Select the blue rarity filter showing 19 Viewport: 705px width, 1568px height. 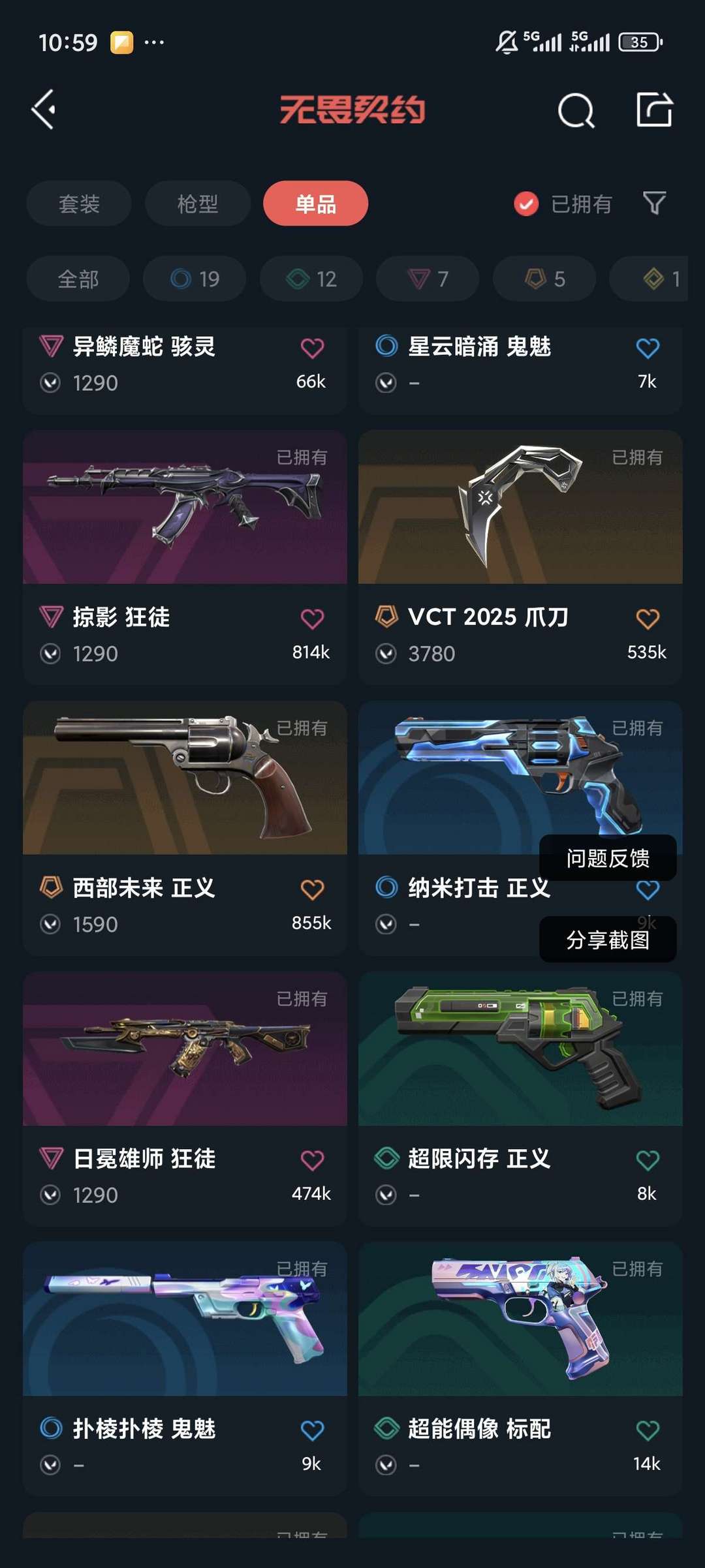coord(194,279)
